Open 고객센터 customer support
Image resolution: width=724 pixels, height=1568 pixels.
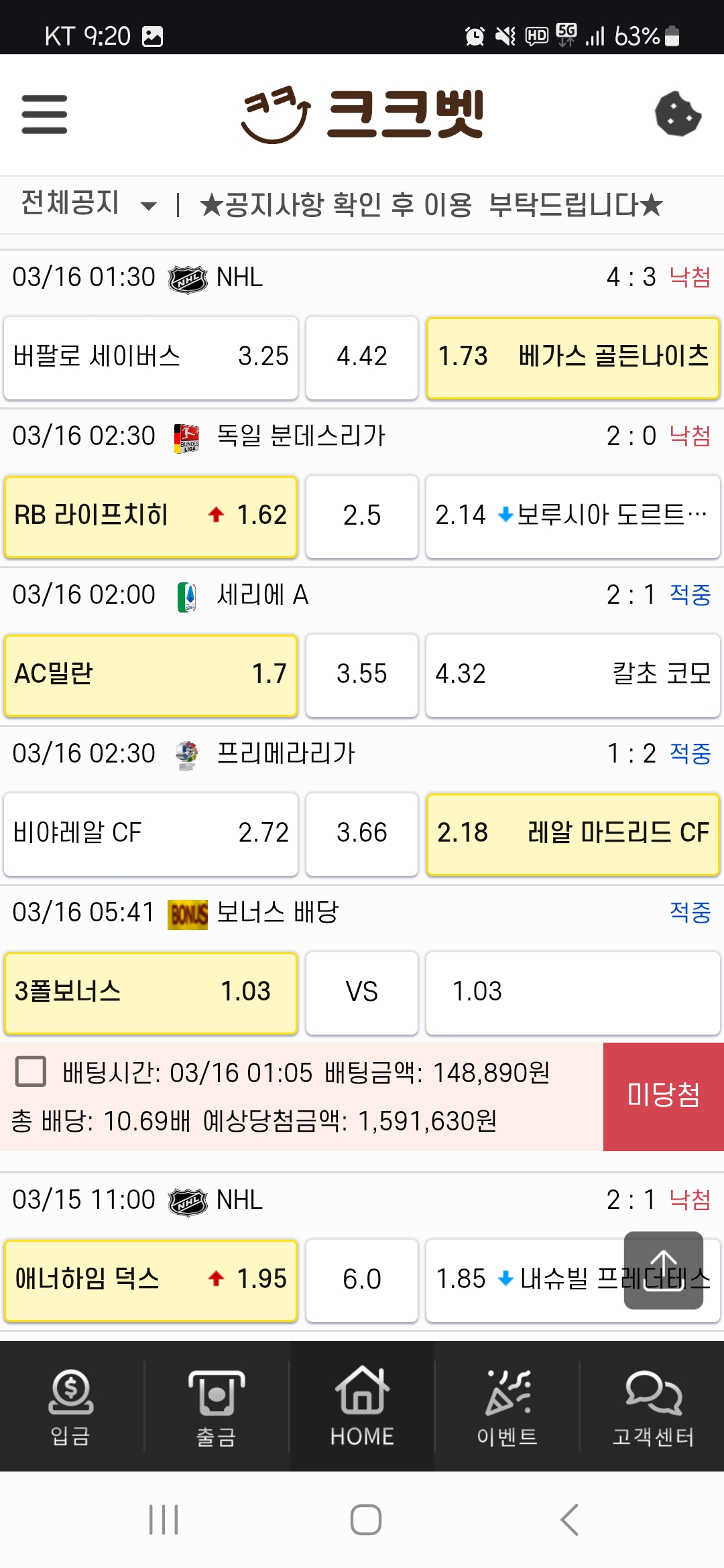pos(653,1406)
